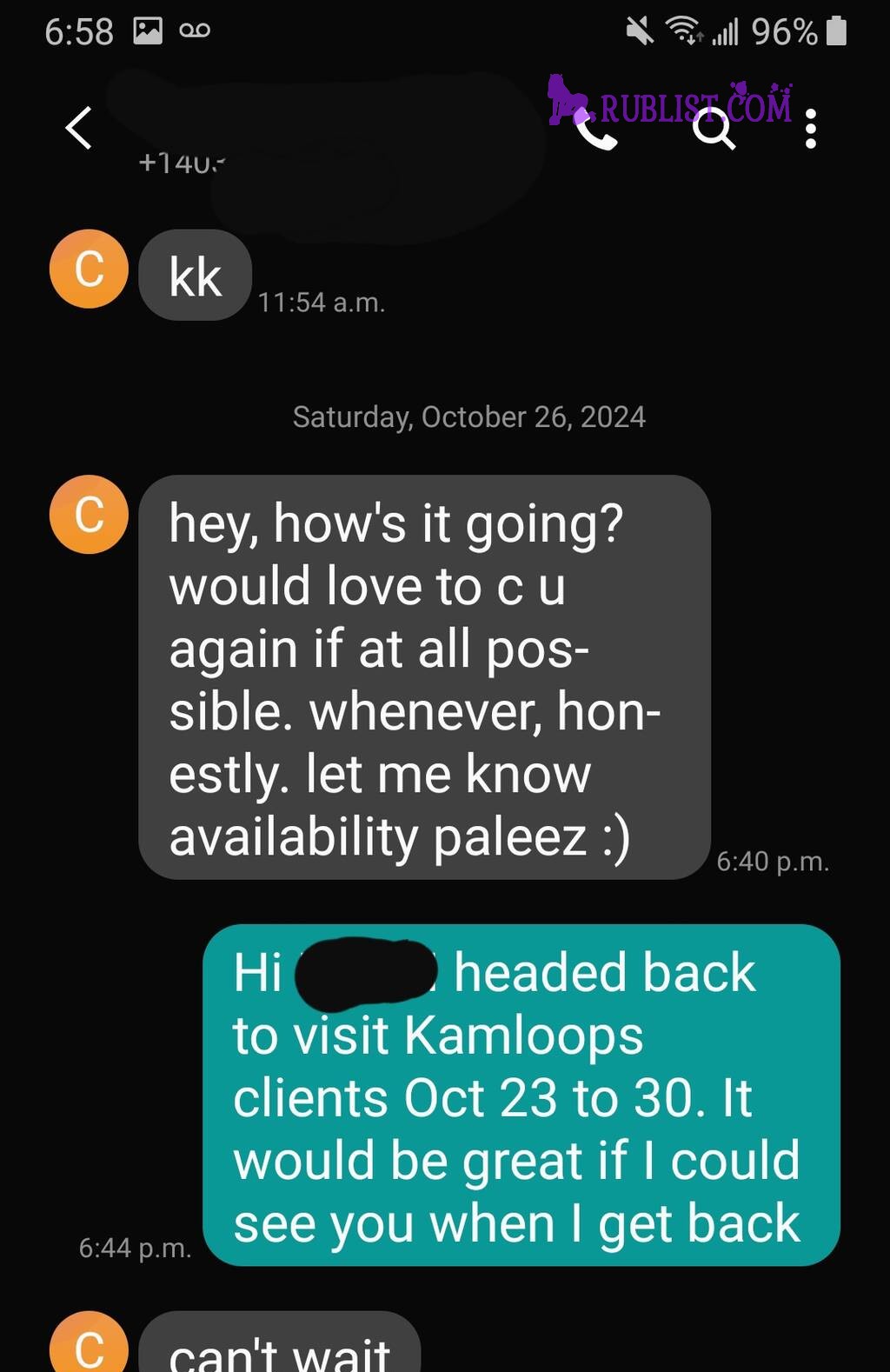Screen dimensions: 890x1372
Task: Go back to the conversations list
Action: coord(78,129)
